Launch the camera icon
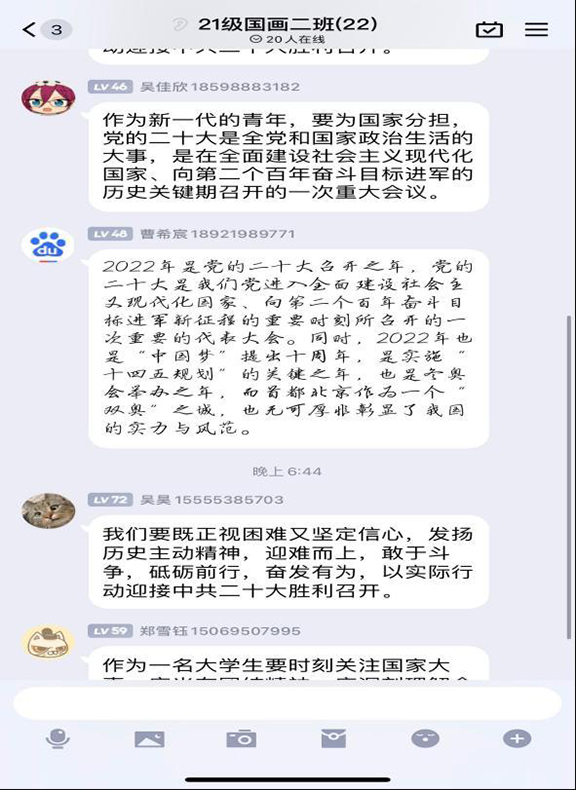The width and height of the screenshot is (576, 790). pos(241,739)
